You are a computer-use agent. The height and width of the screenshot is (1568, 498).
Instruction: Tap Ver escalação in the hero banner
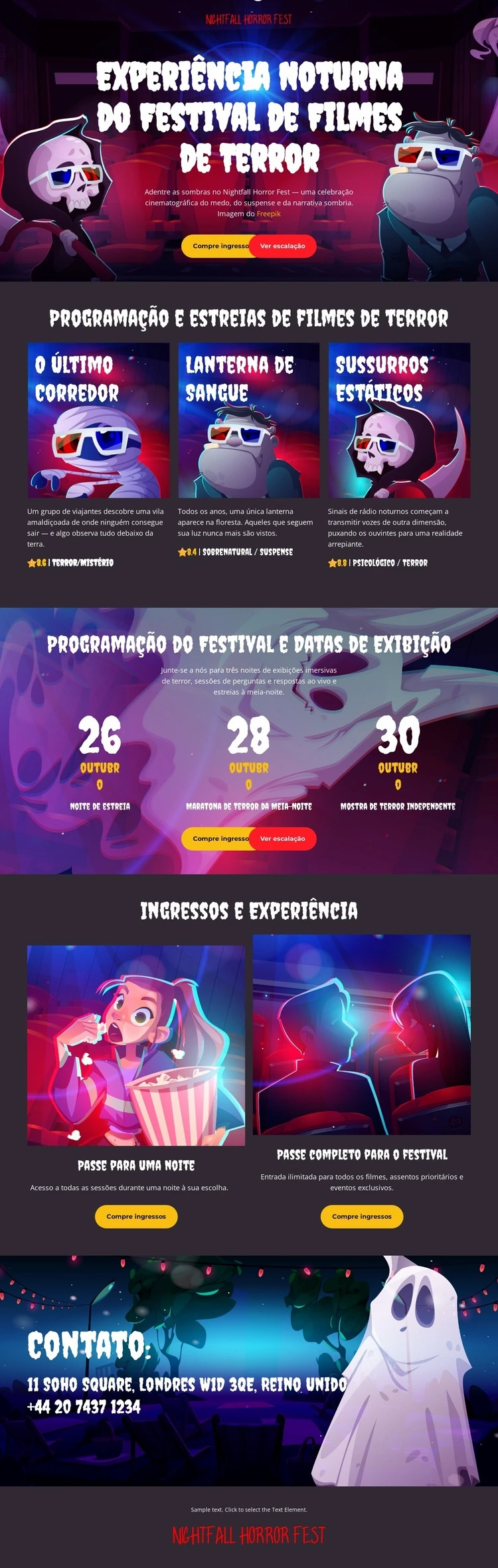tap(283, 246)
